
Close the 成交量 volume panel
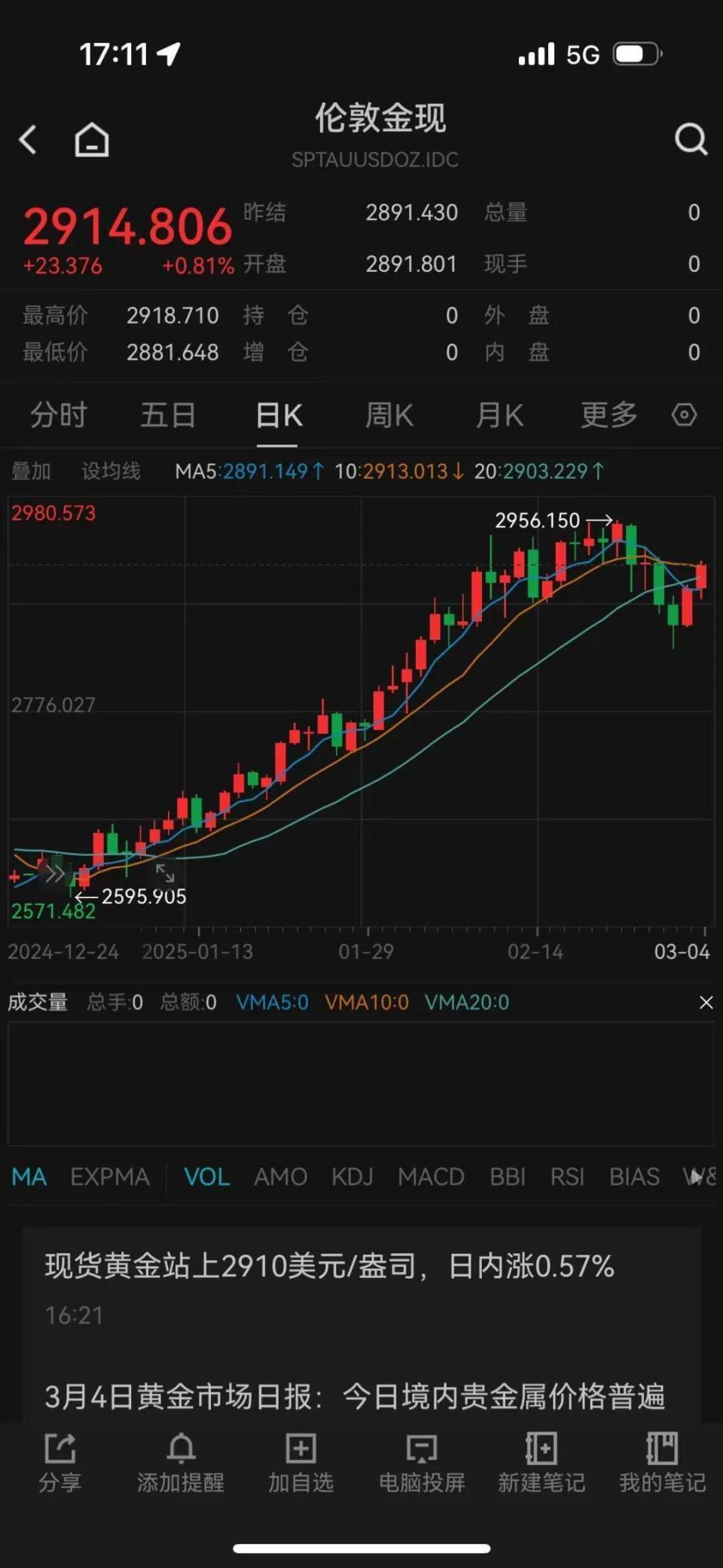tap(706, 1003)
